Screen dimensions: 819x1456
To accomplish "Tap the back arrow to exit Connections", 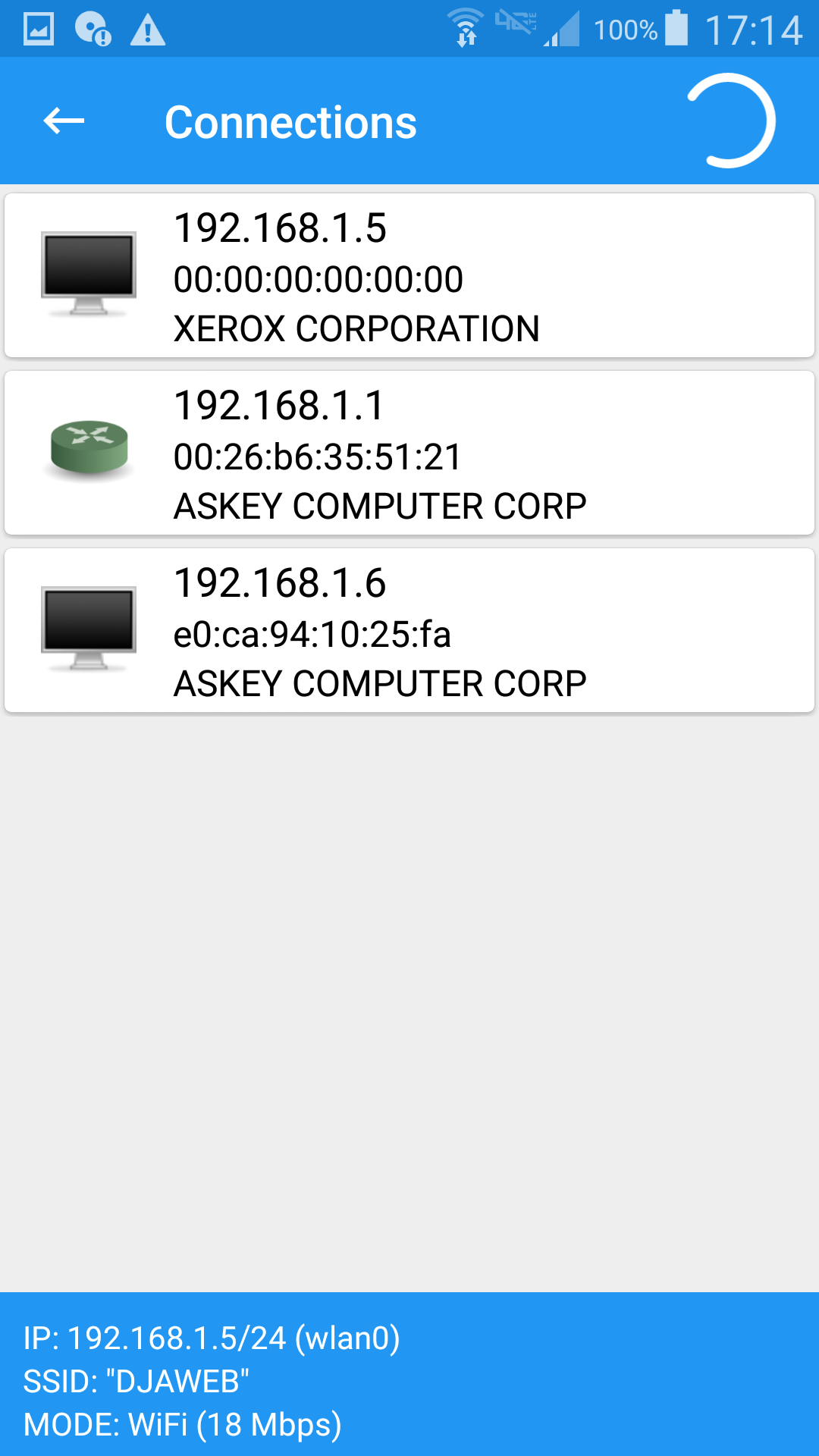I will [62, 121].
